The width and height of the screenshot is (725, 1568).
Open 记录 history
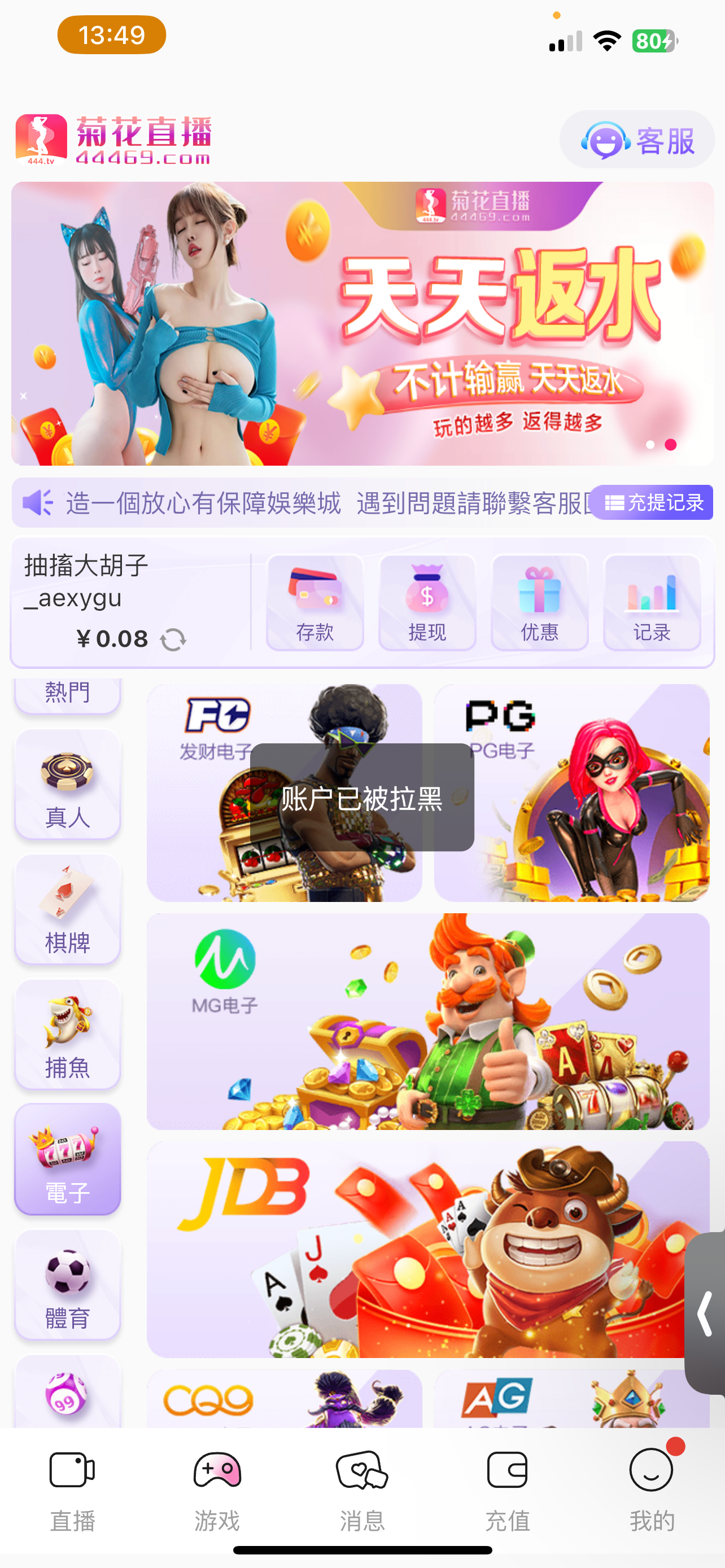click(652, 603)
